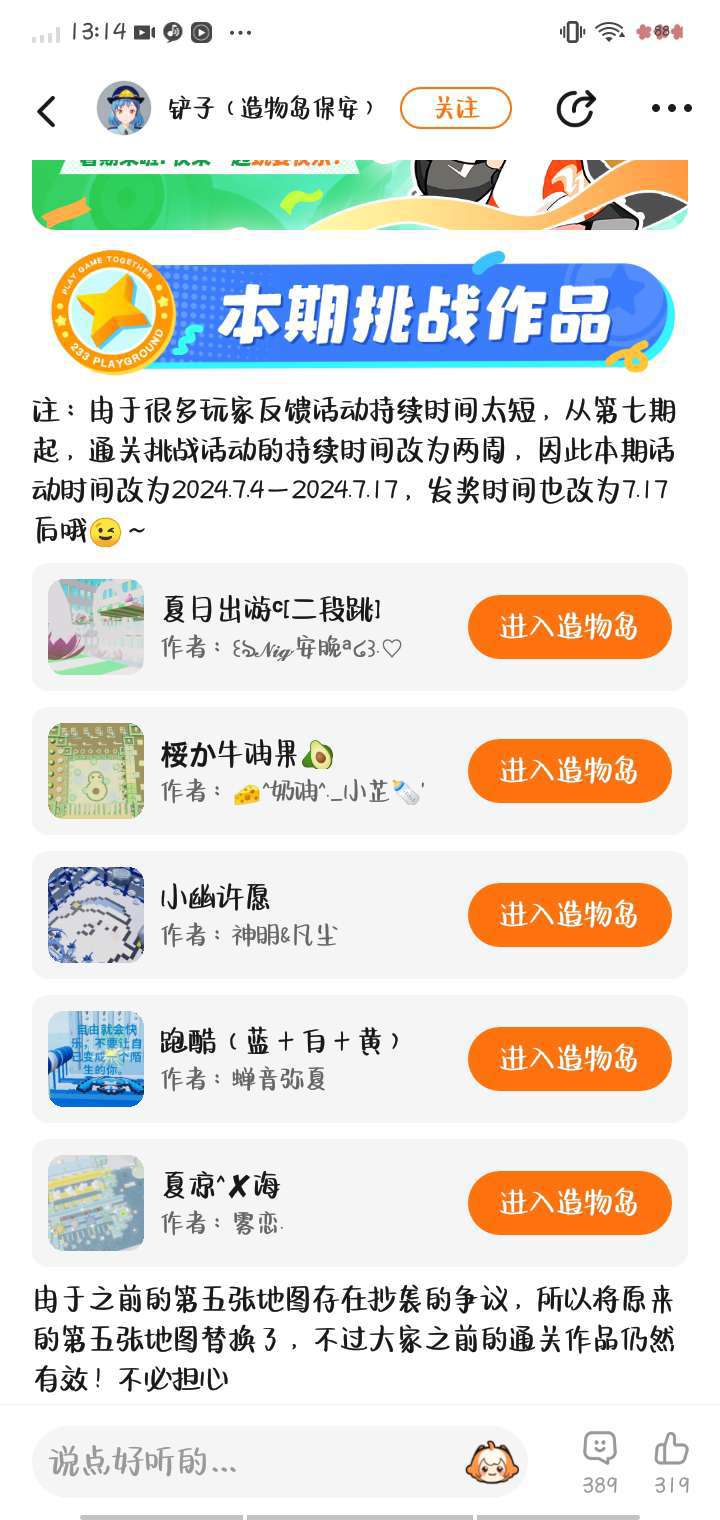Enter 造物岛 for 夏凉^X海 map
Viewport: 720px width, 1520px height.
tap(569, 1203)
